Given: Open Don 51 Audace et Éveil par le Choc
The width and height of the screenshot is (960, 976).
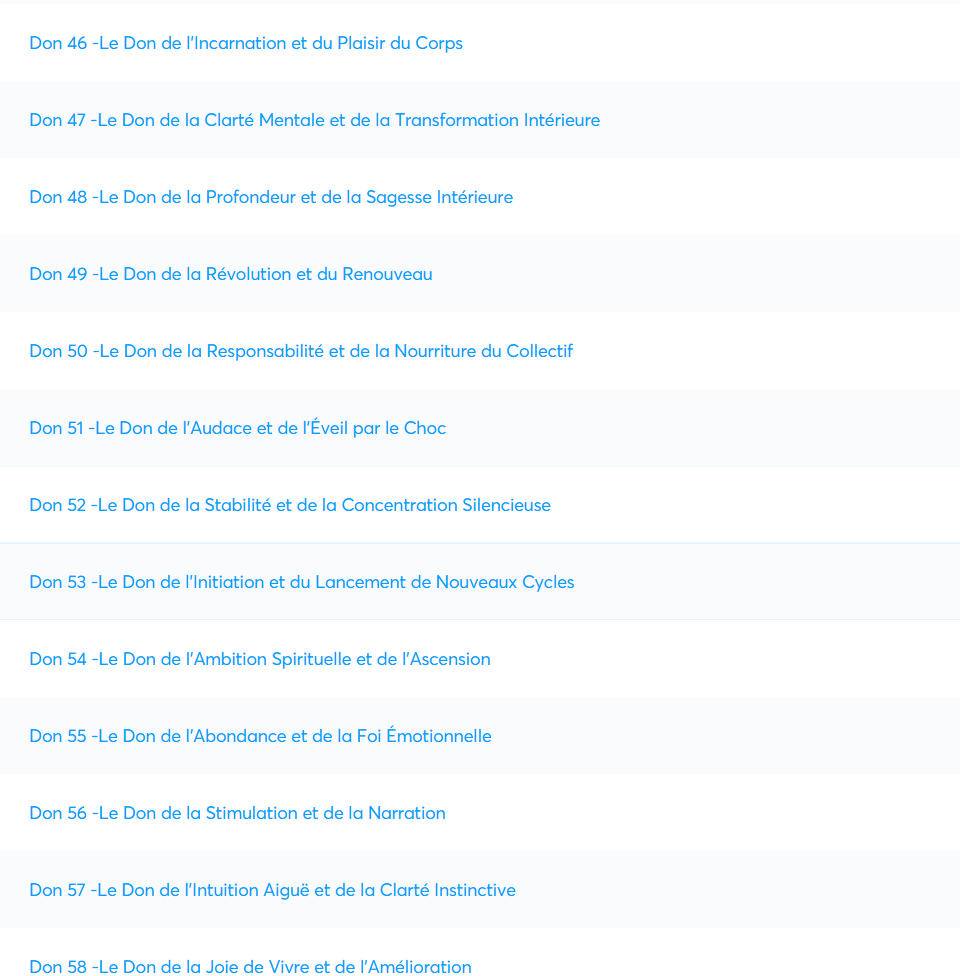Looking at the screenshot, I should point(238,428).
